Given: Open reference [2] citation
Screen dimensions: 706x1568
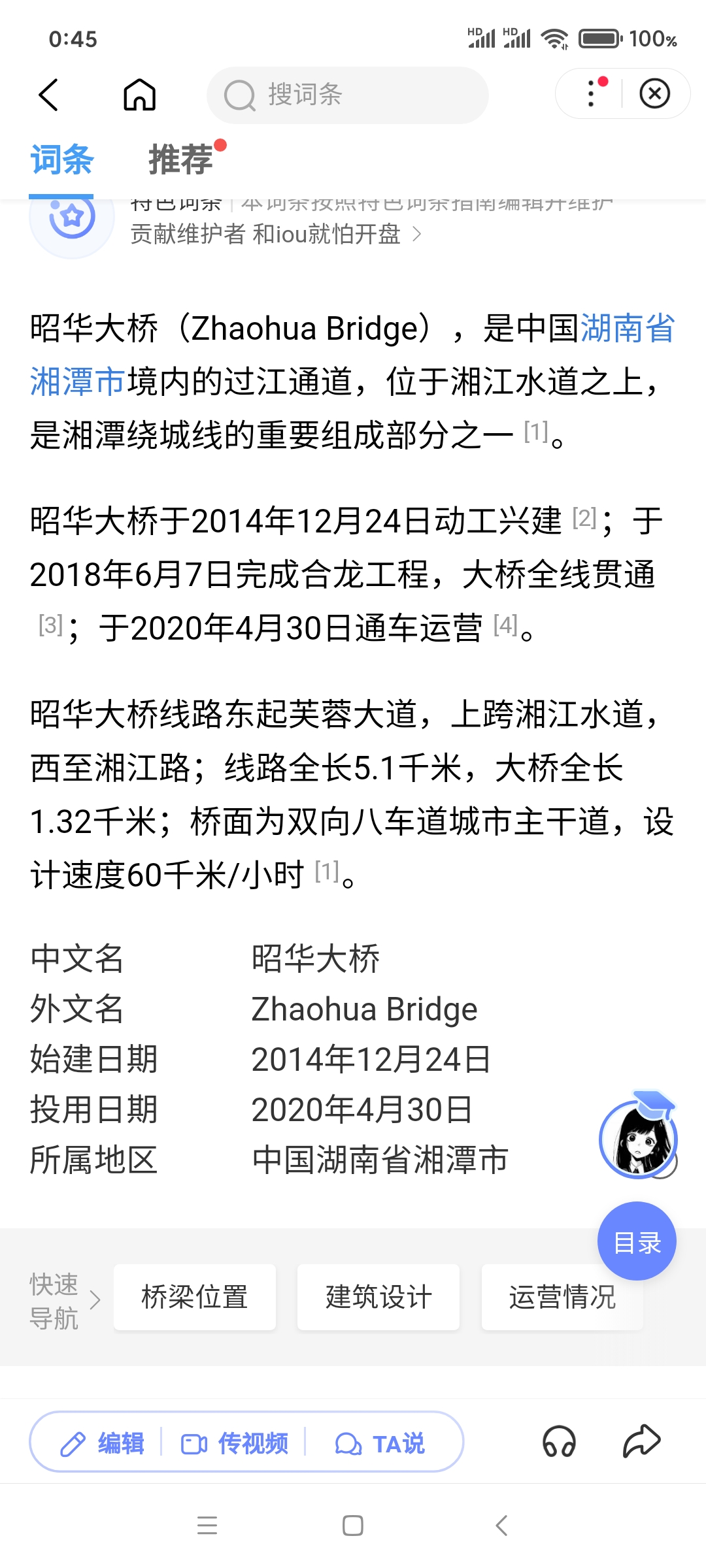Looking at the screenshot, I should coord(584,518).
